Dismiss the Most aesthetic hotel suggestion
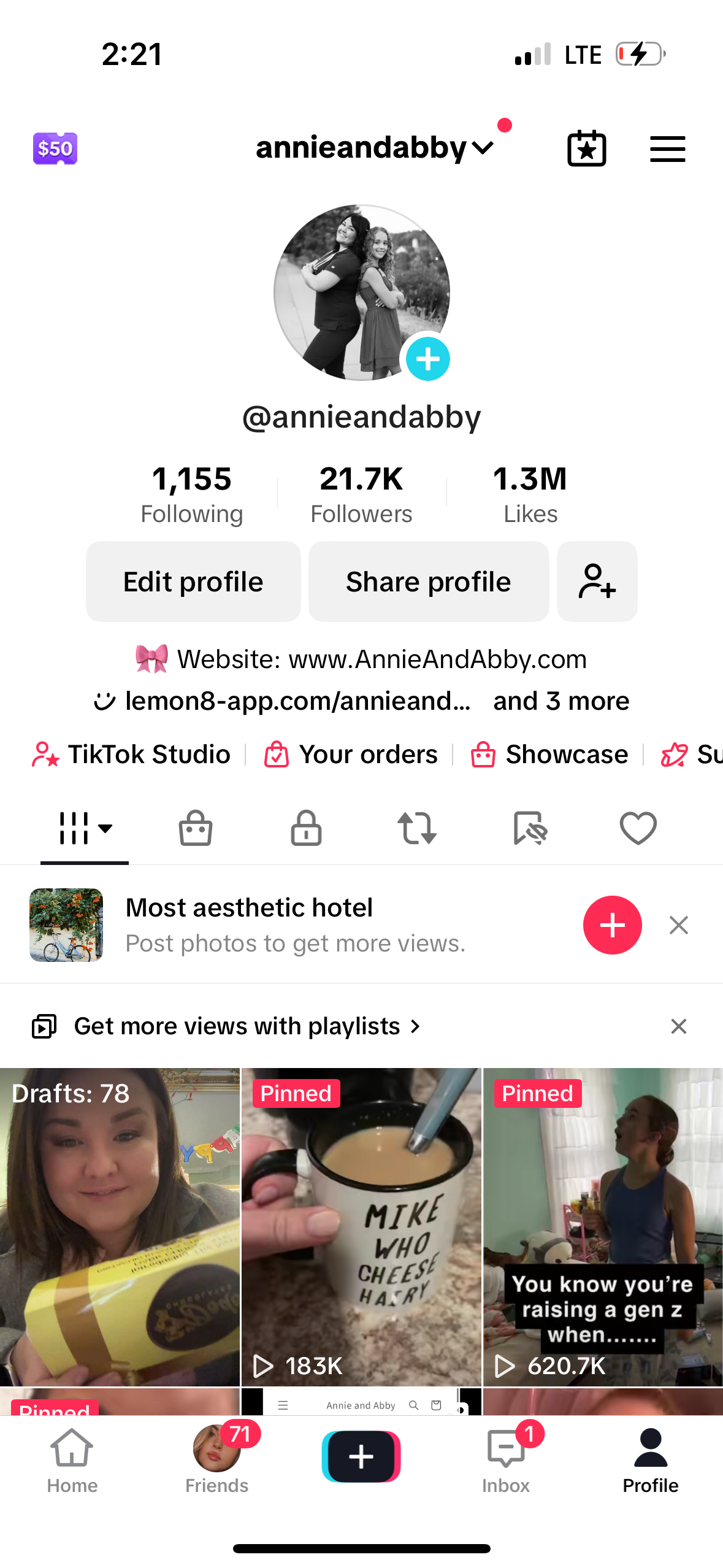Viewport: 723px width, 1568px height. [679, 925]
